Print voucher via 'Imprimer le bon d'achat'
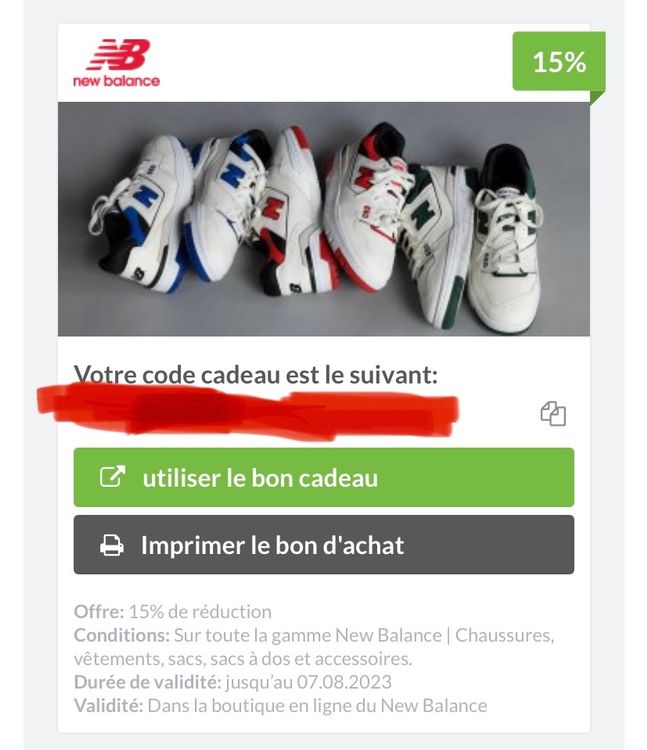647x750 pixels. [x=323, y=545]
